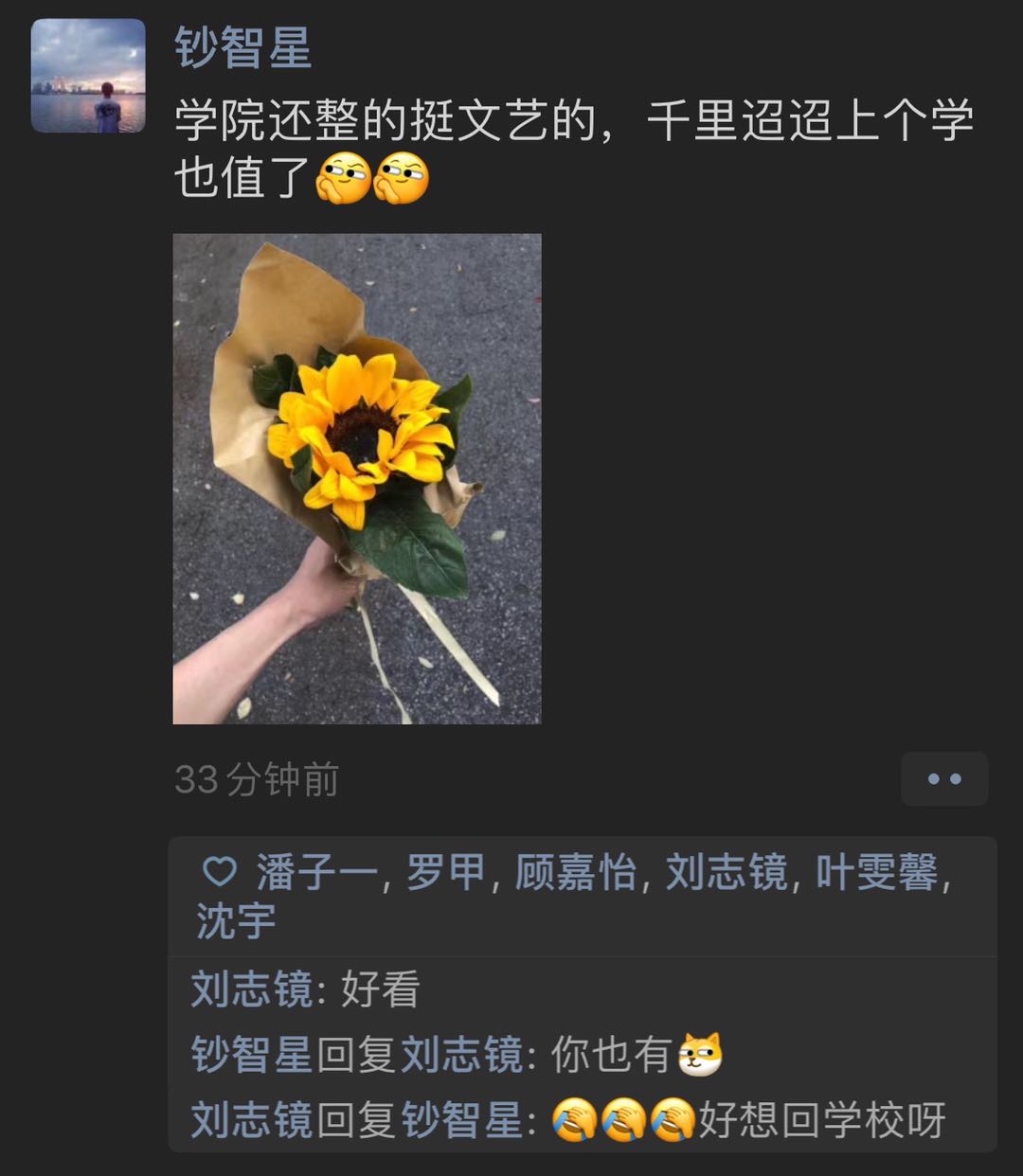Open 钞智星's profile avatar
The height and width of the screenshot is (1176, 1023).
88,76
